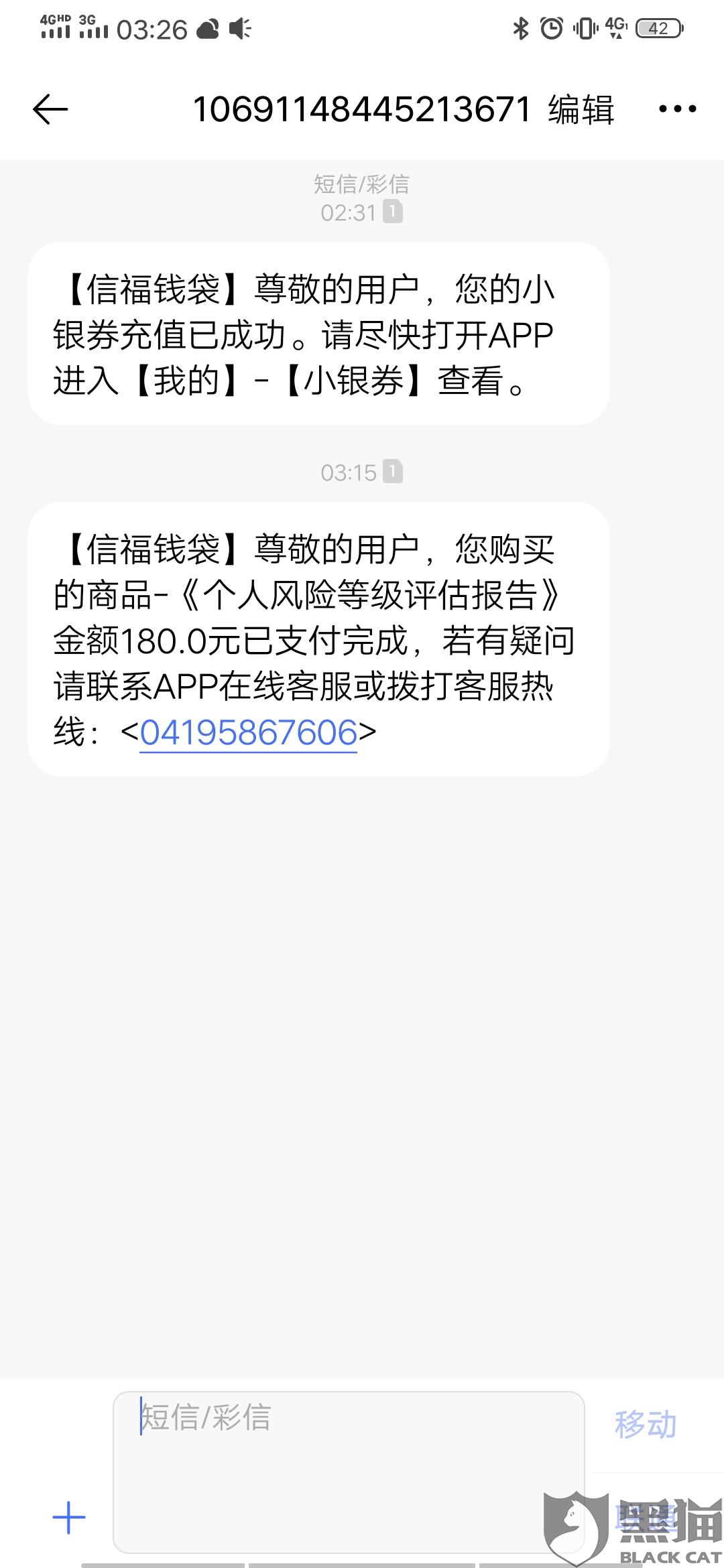Call the hotline number 04195867606
Screen dimensions: 724x1568
click(248, 732)
